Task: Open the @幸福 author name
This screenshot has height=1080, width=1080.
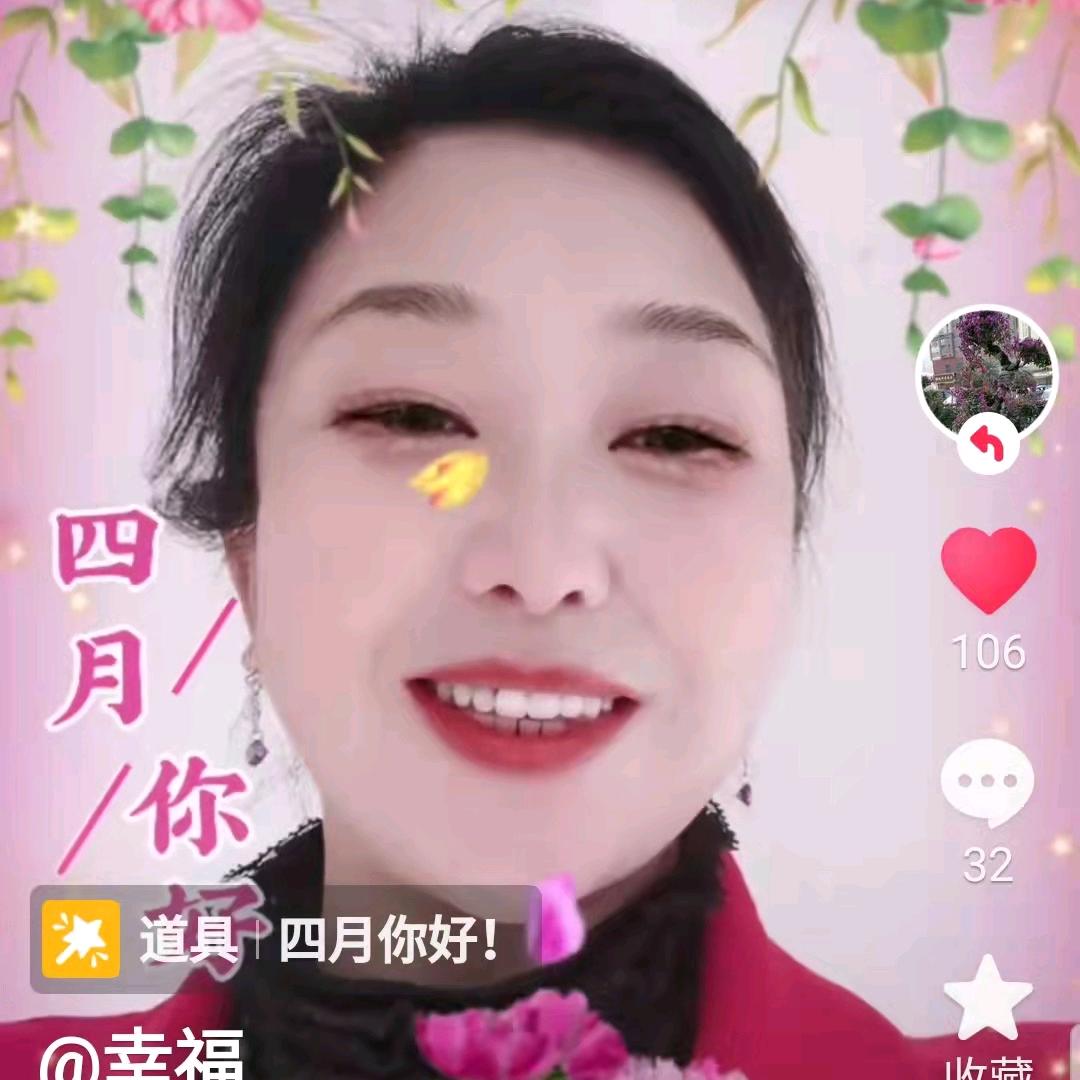Action: (x=142, y=1058)
